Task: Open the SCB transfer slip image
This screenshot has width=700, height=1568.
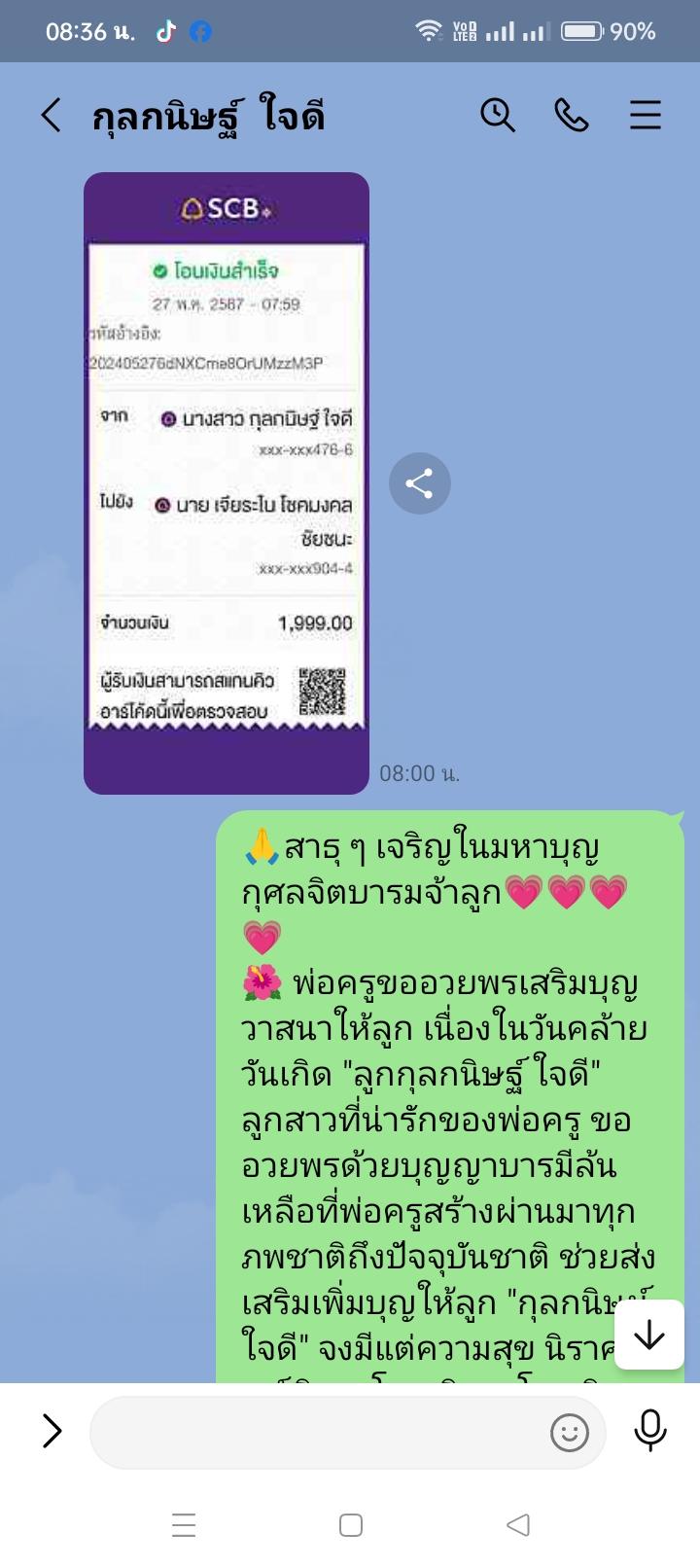Action: tap(227, 483)
